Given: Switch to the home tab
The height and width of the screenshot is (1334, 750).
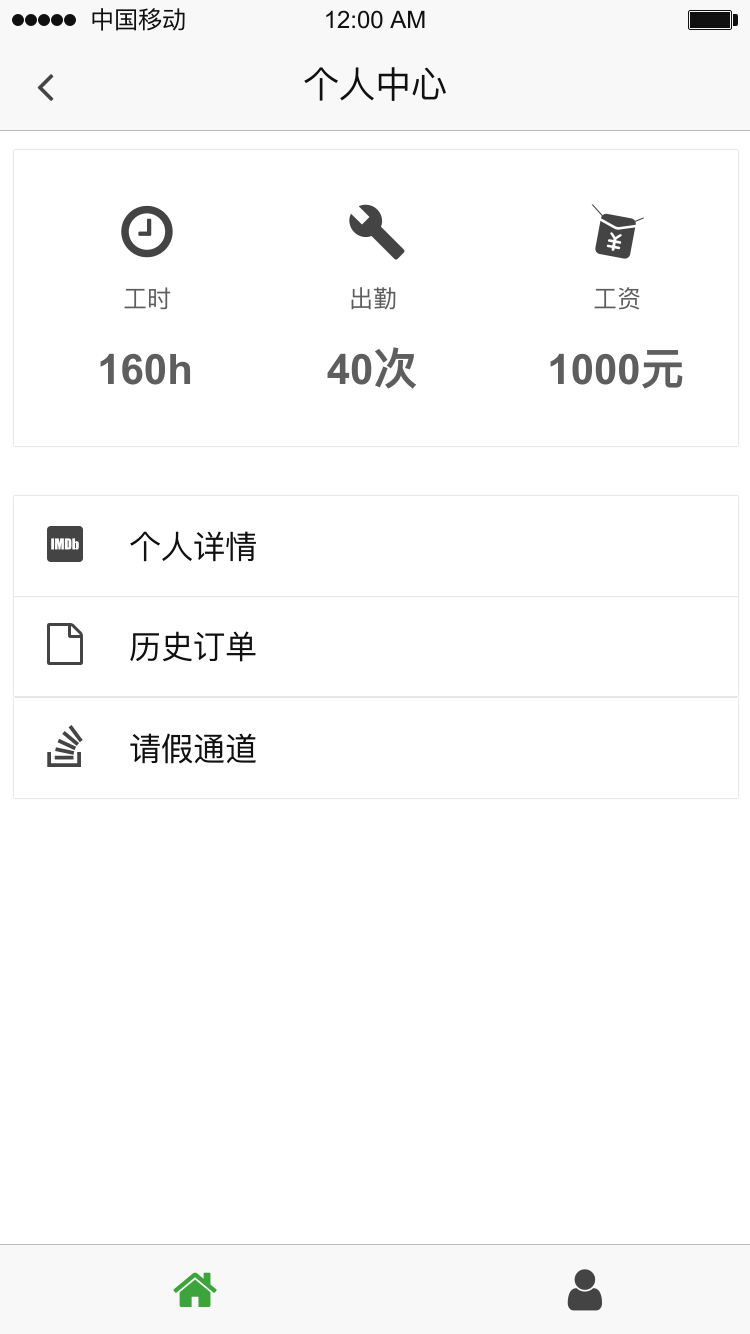Looking at the screenshot, I should pos(195,1289).
